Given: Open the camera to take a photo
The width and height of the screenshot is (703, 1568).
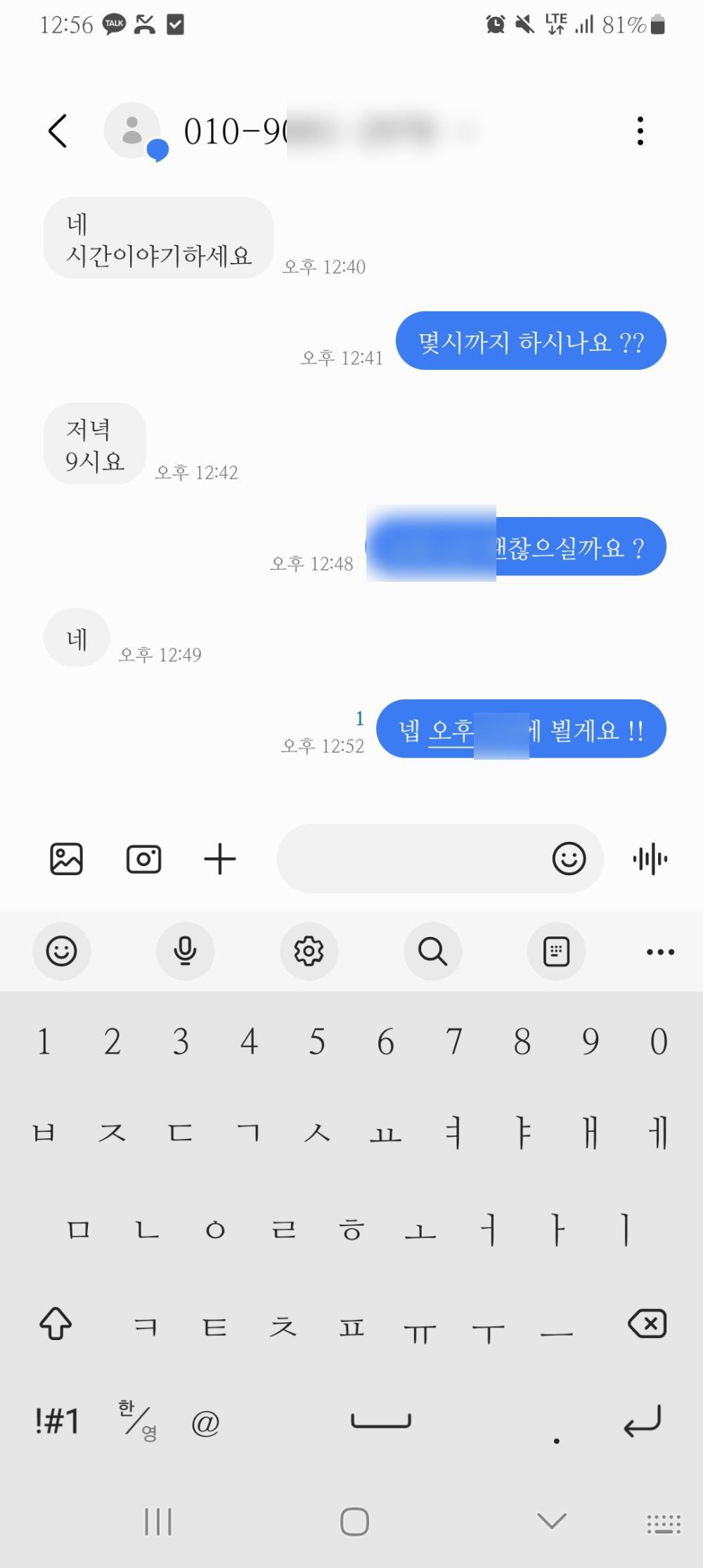Looking at the screenshot, I should tap(143, 859).
